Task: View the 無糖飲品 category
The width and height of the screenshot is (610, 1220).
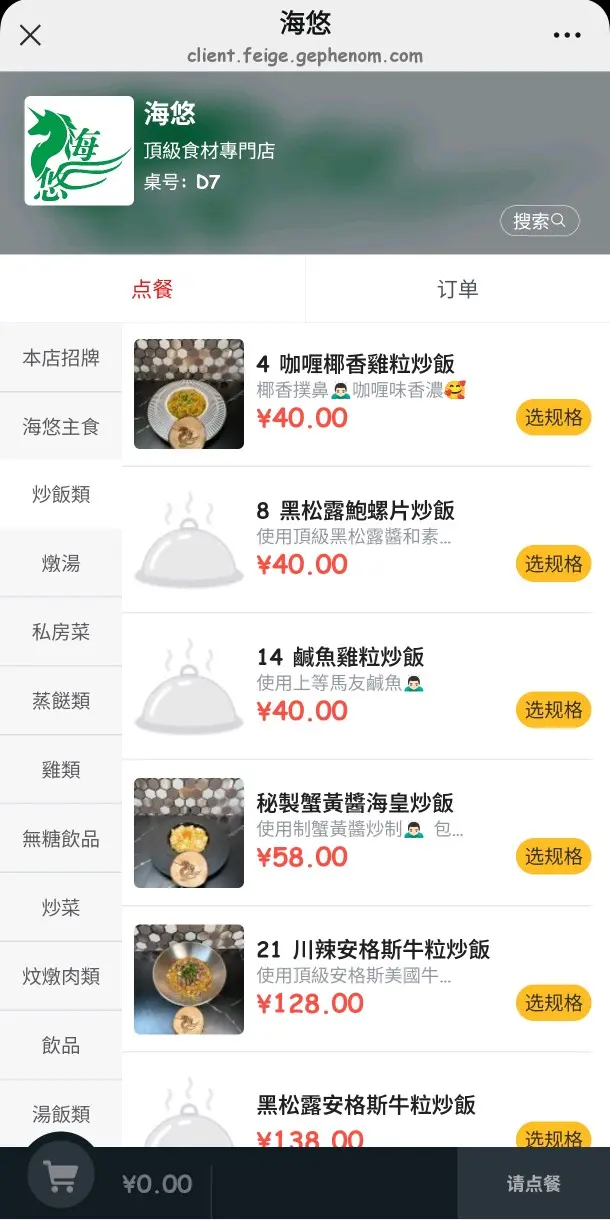Action: click(61, 839)
